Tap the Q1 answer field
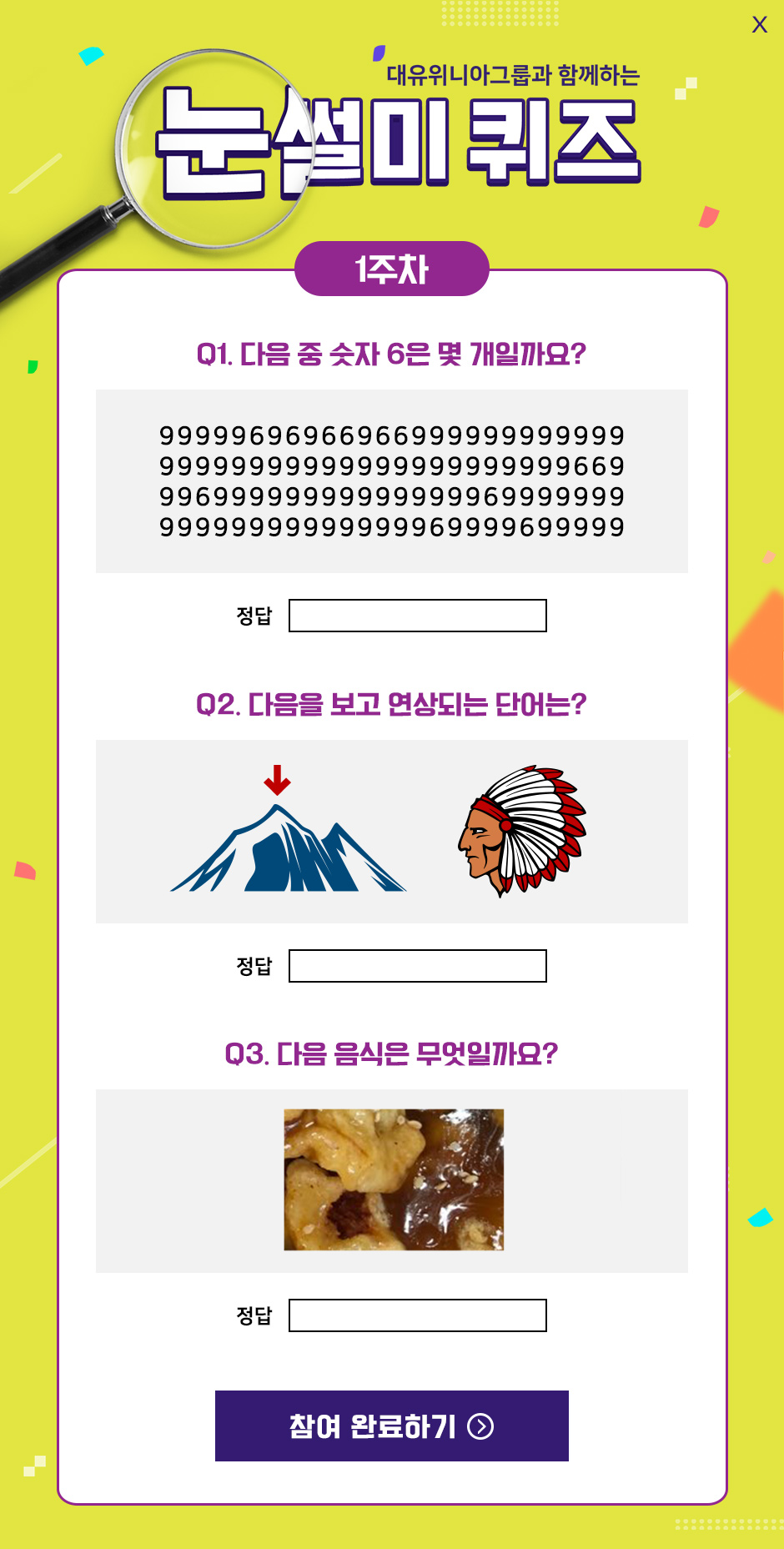Screen dimensions: 784x1549 click(x=417, y=616)
